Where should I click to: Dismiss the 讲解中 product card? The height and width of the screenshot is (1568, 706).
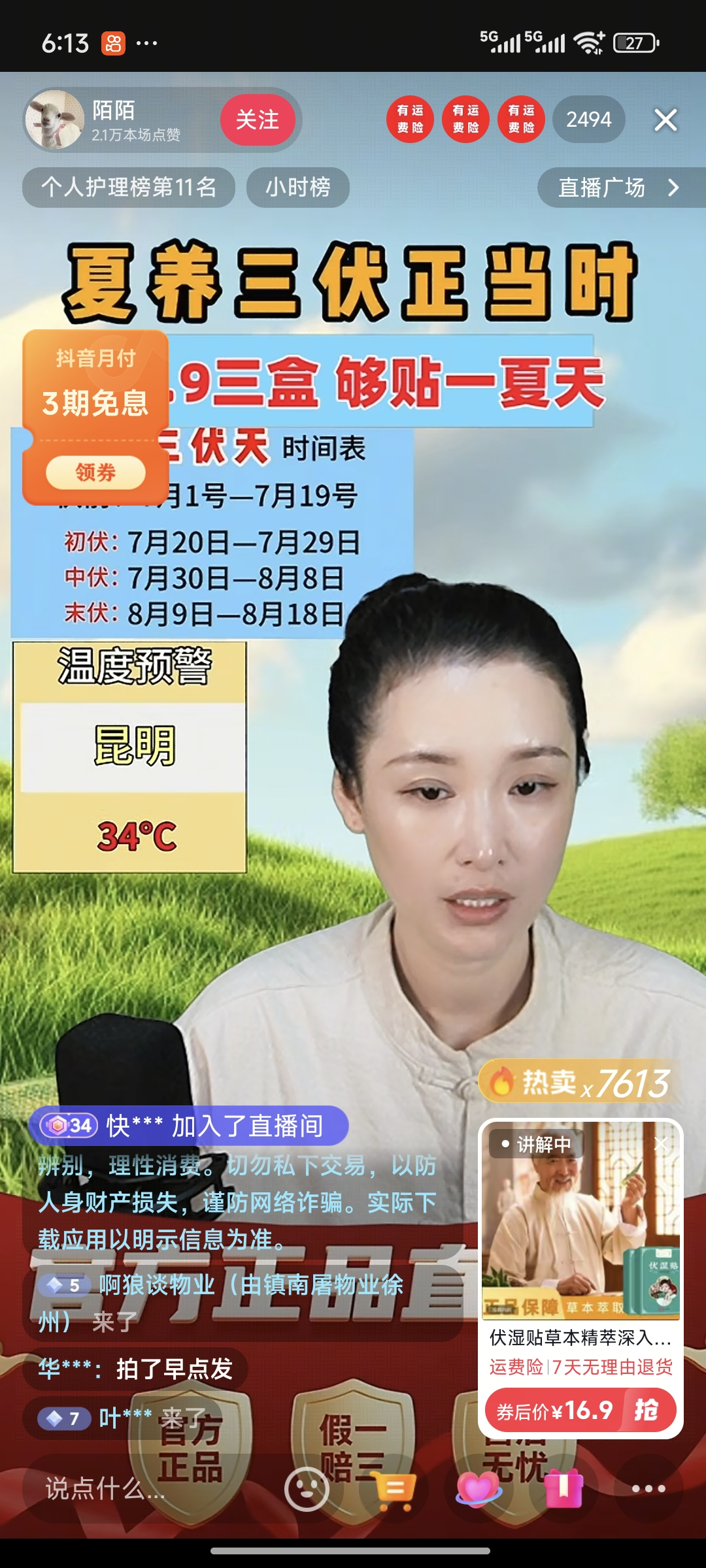[x=661, y=1143]
